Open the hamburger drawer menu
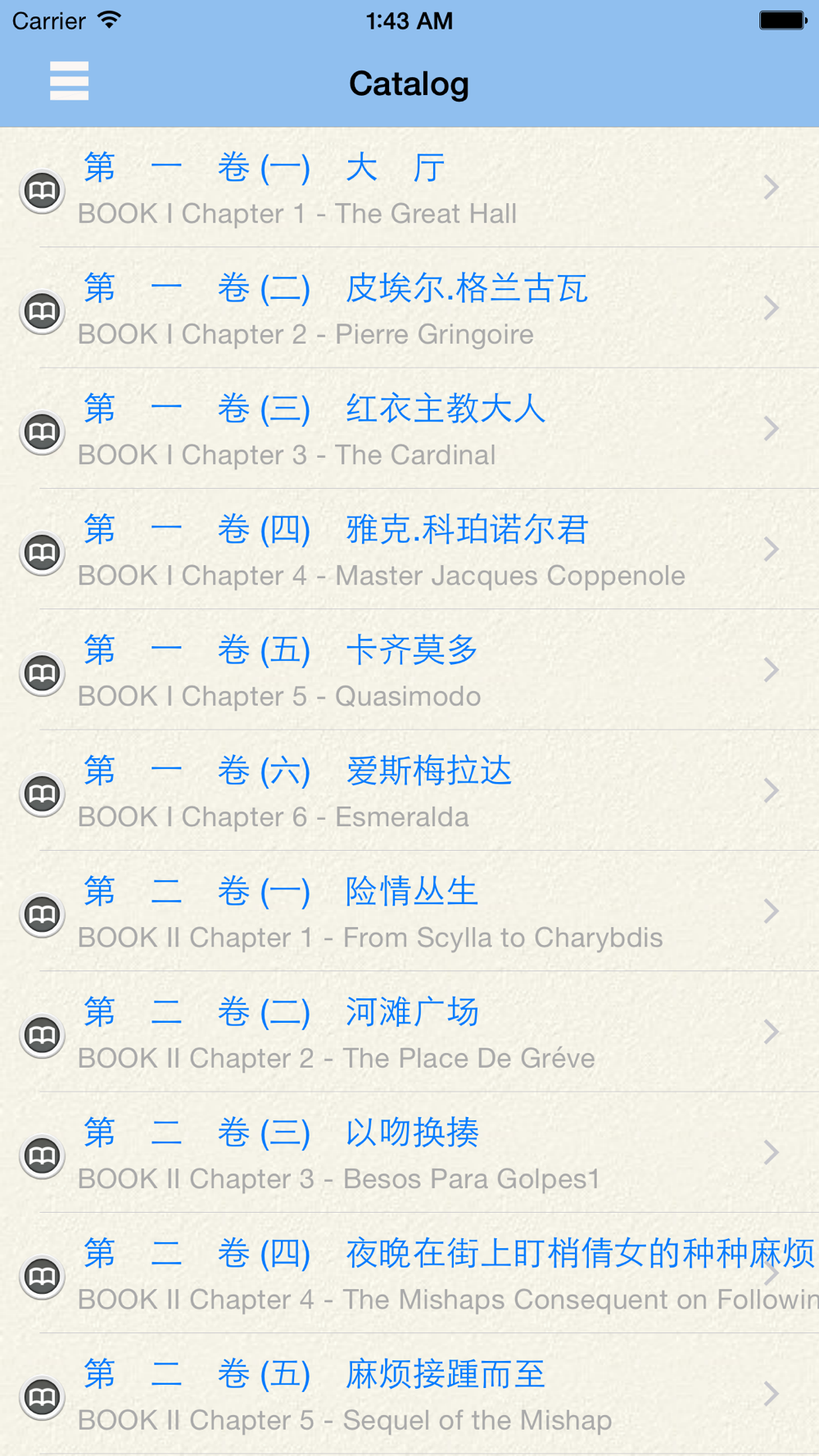Image resolution: width=819 pixels, height=1456 pixels. pyautogui.click(x=69, y=81)
